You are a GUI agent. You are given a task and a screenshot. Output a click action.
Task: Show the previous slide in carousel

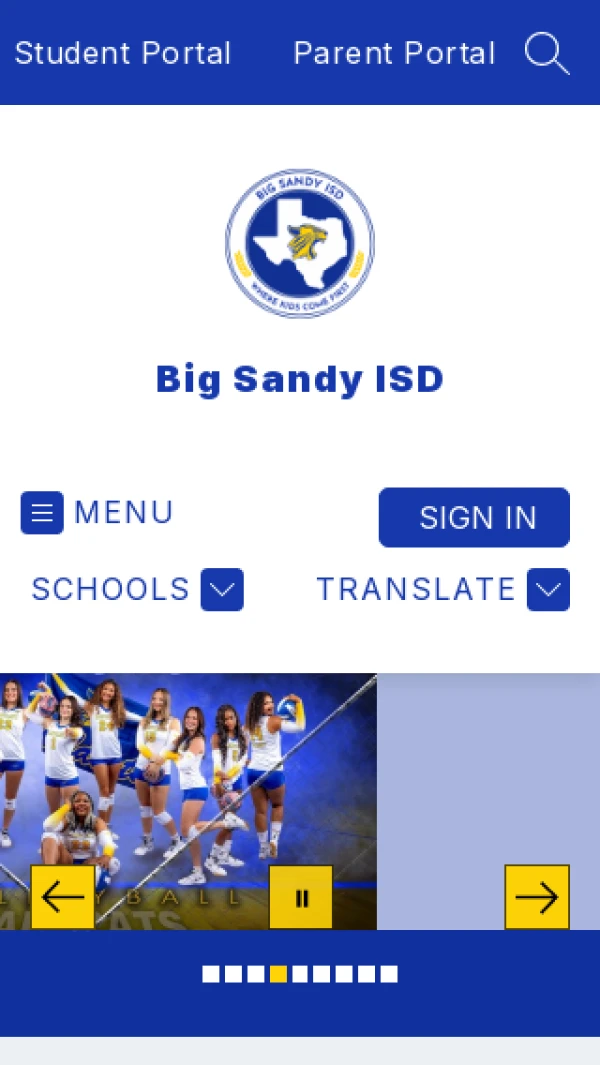63,897
